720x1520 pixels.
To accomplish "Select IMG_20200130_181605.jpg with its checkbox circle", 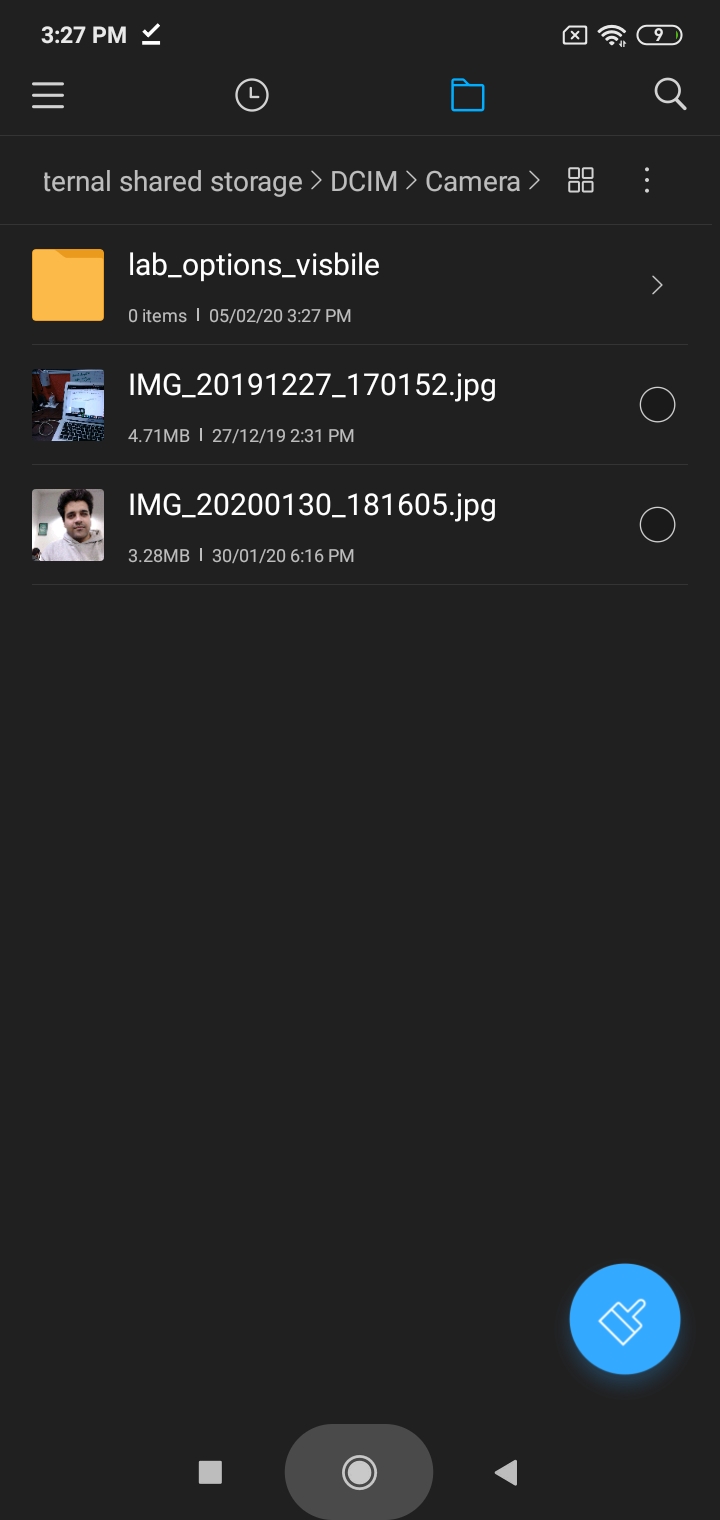I will [657, 525].
